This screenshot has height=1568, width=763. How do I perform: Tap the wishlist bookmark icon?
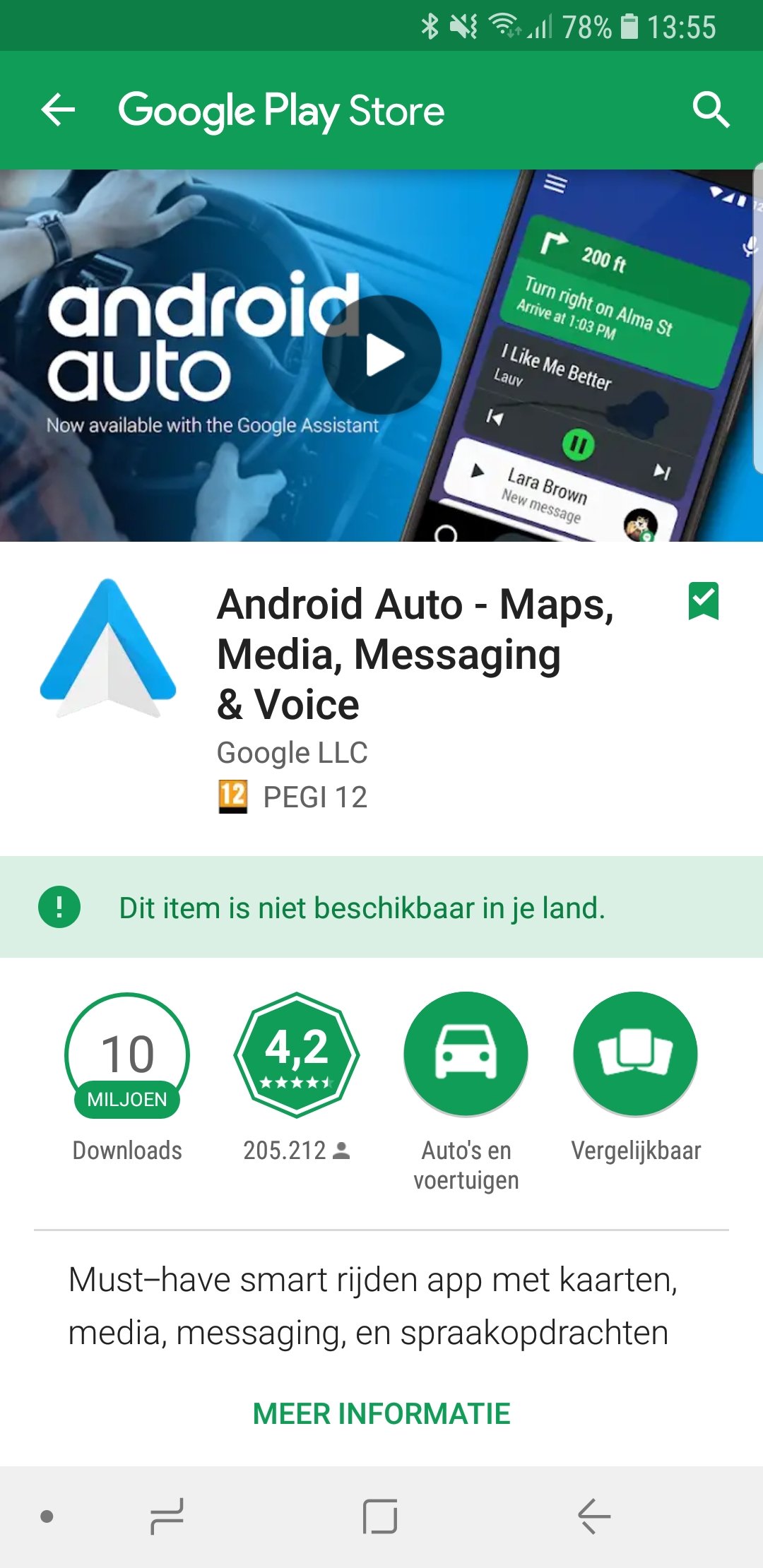tap(703, 601)
